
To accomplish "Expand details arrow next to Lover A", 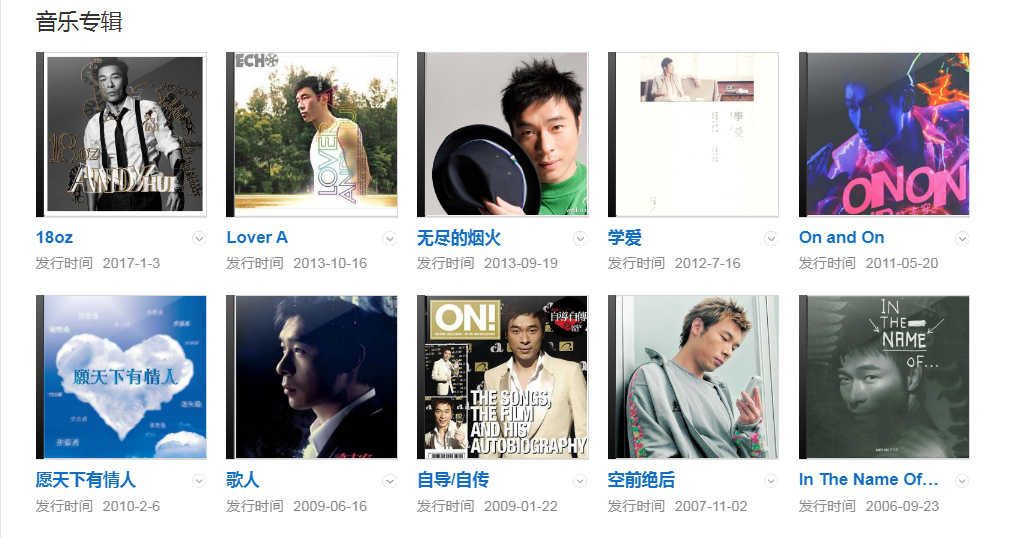I will tap(390, 238).
